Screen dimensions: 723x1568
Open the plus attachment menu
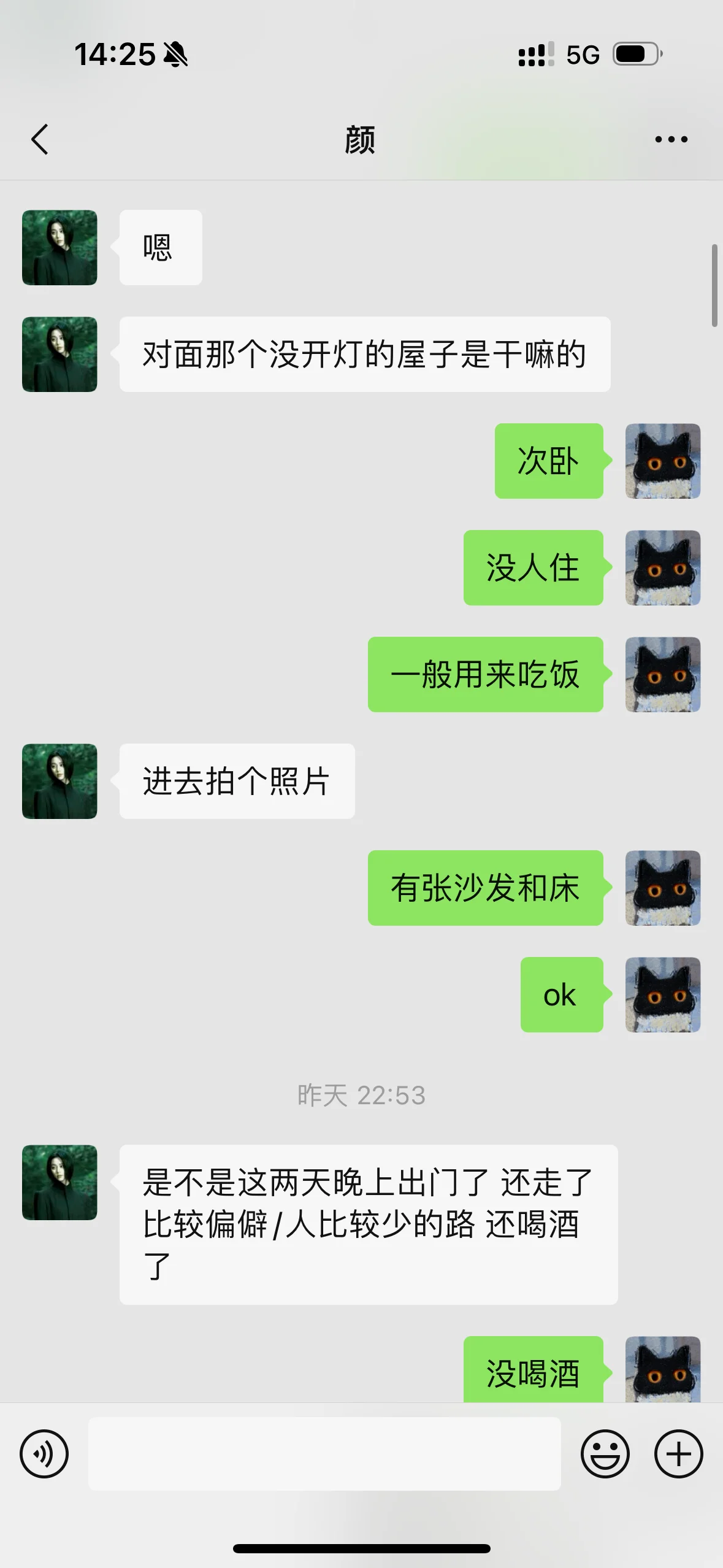[x=678, y=1453]
